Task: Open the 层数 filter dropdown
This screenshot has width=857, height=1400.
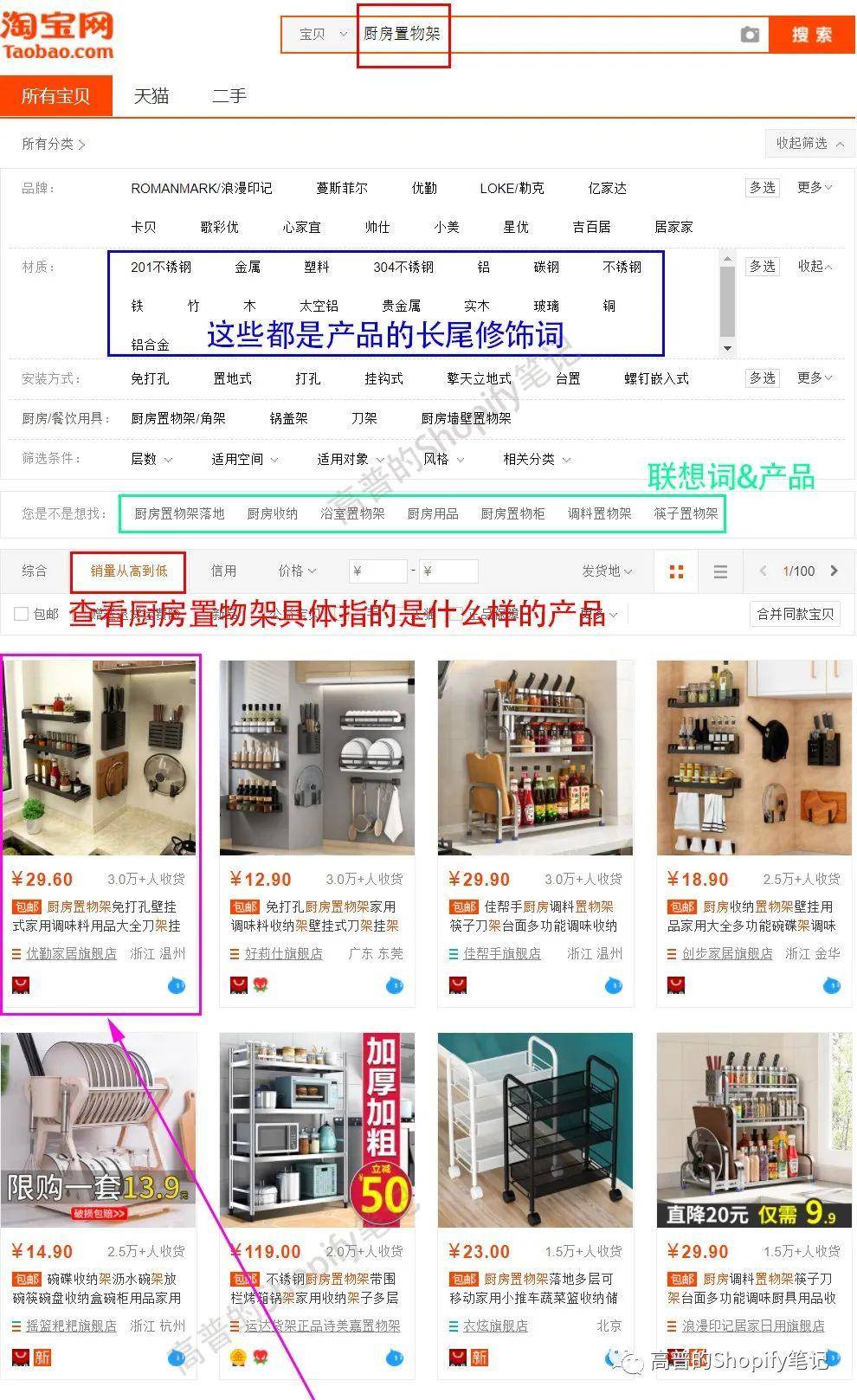Action: (x=151, y=459)
